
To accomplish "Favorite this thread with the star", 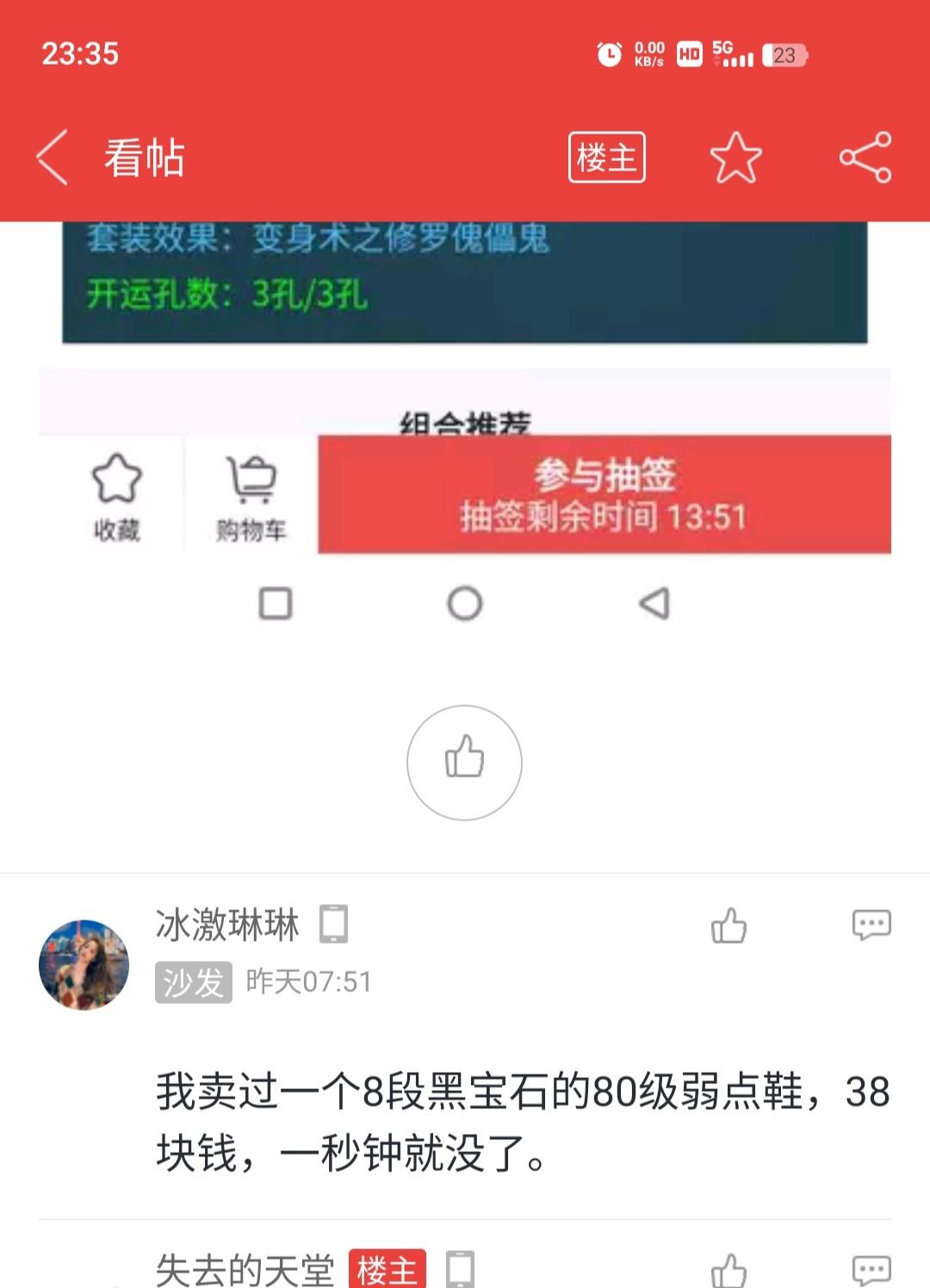I will [x=735, y=158].
